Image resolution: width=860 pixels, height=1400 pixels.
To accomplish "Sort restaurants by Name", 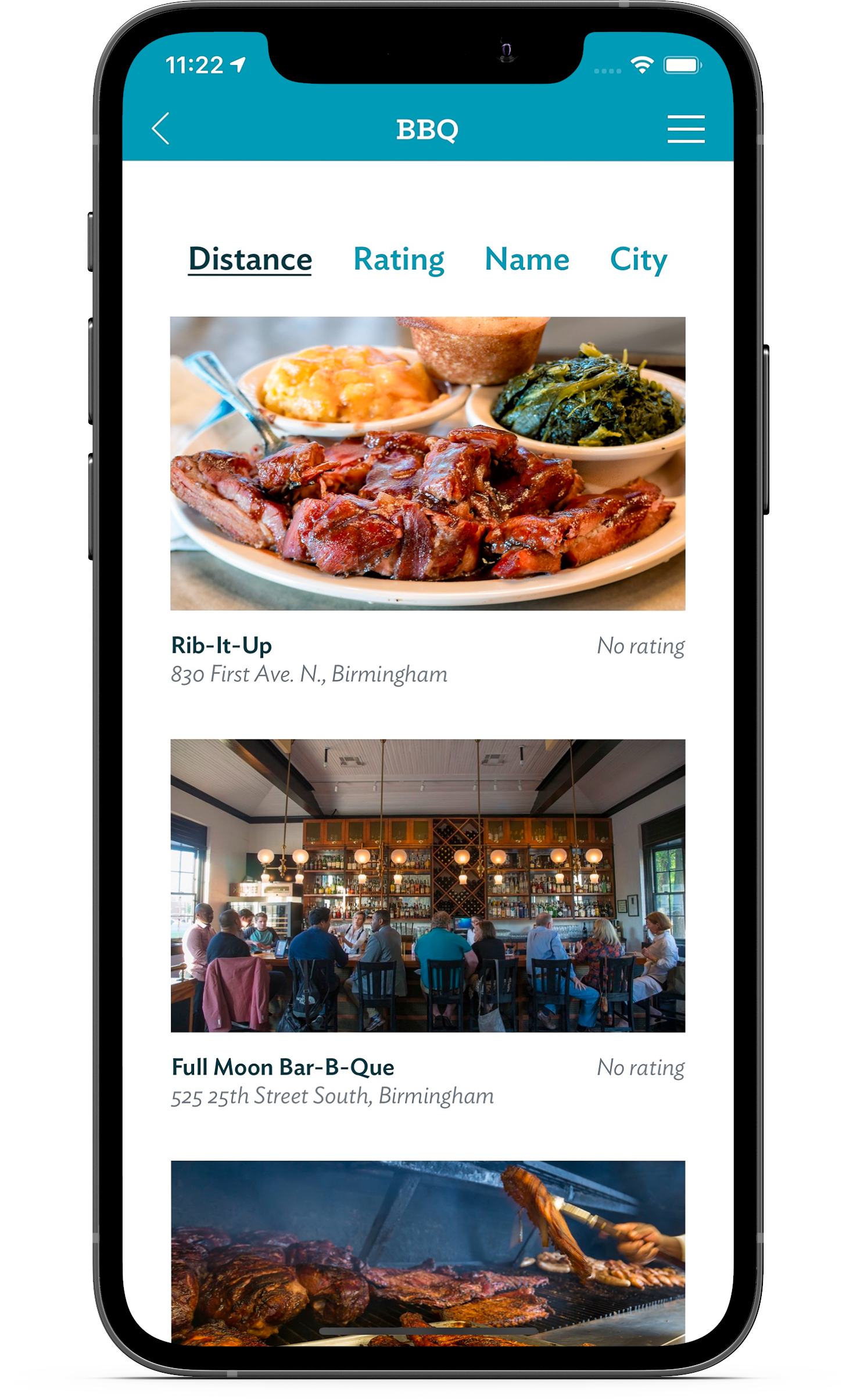I will pyautogui.click(x=526, y=259).
